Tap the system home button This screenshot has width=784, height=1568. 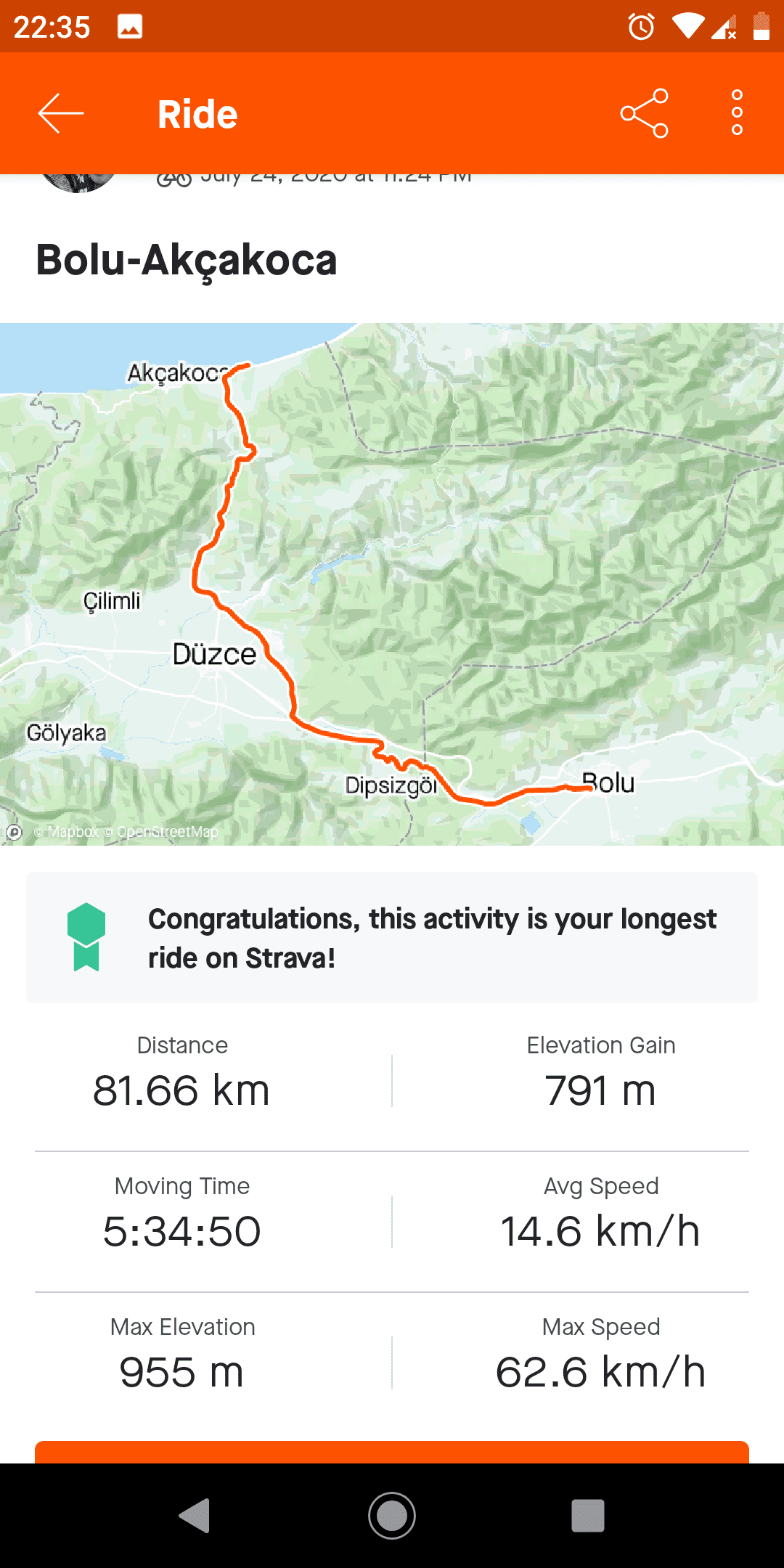click(392, 1515)
